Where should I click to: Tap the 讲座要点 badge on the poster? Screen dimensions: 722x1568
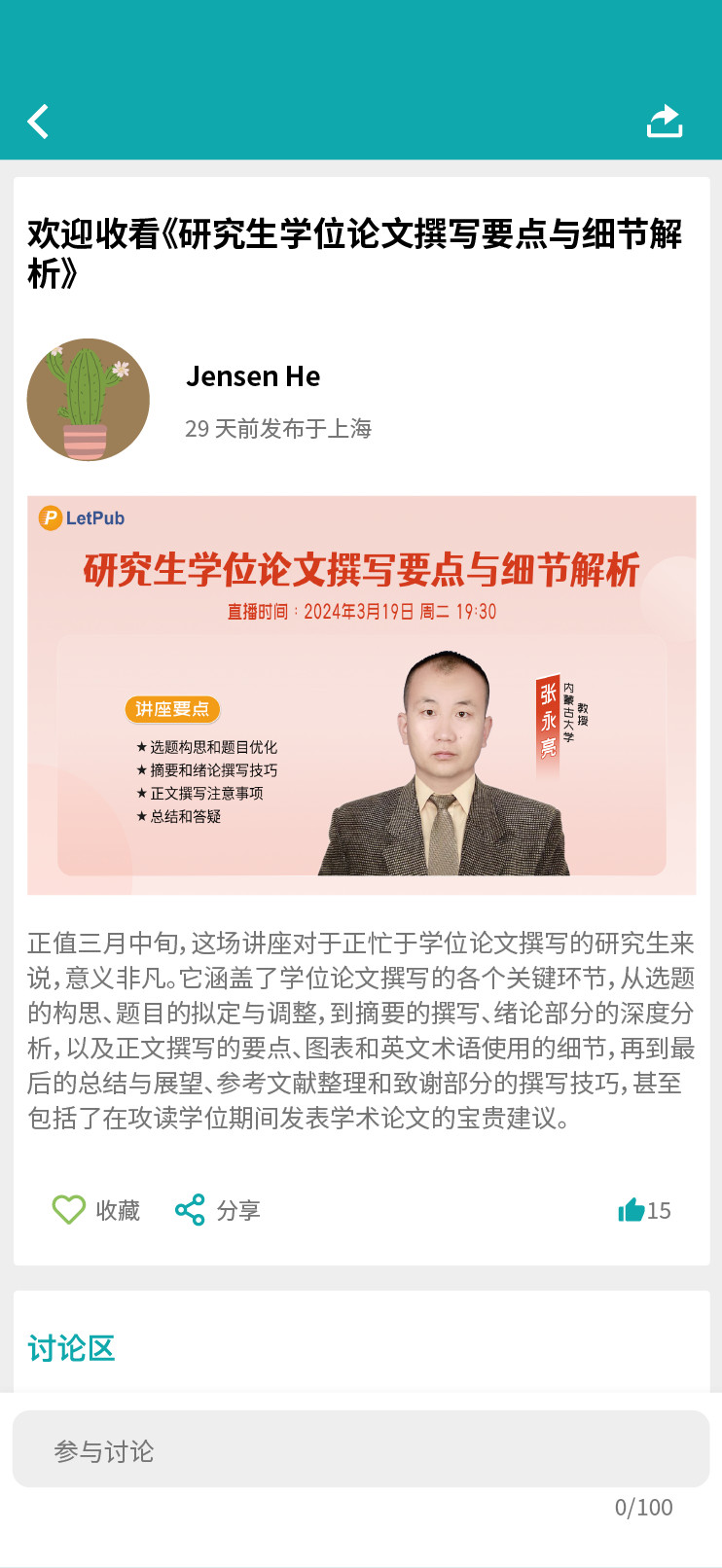click(172, 709)
